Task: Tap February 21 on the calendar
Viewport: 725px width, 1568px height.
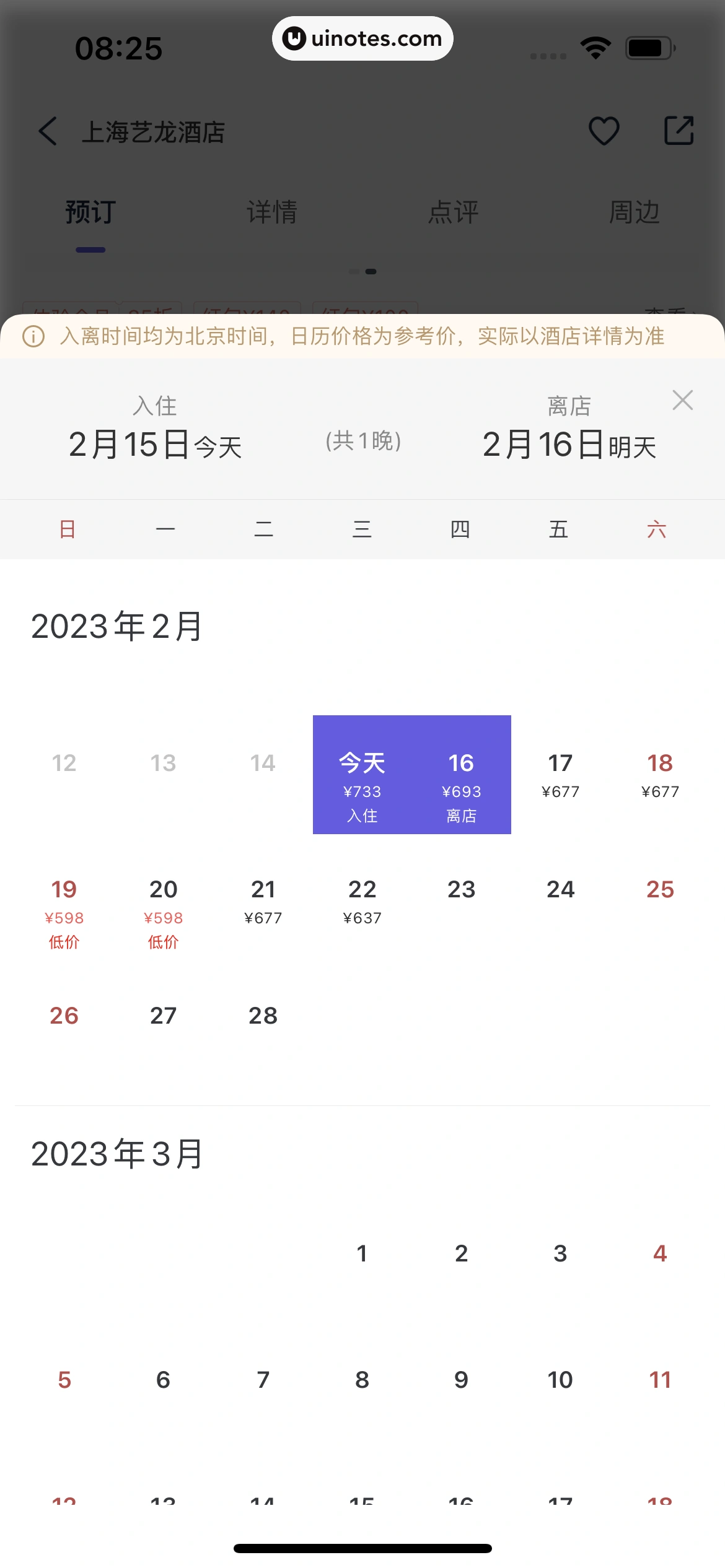Action: click(263, 900)
